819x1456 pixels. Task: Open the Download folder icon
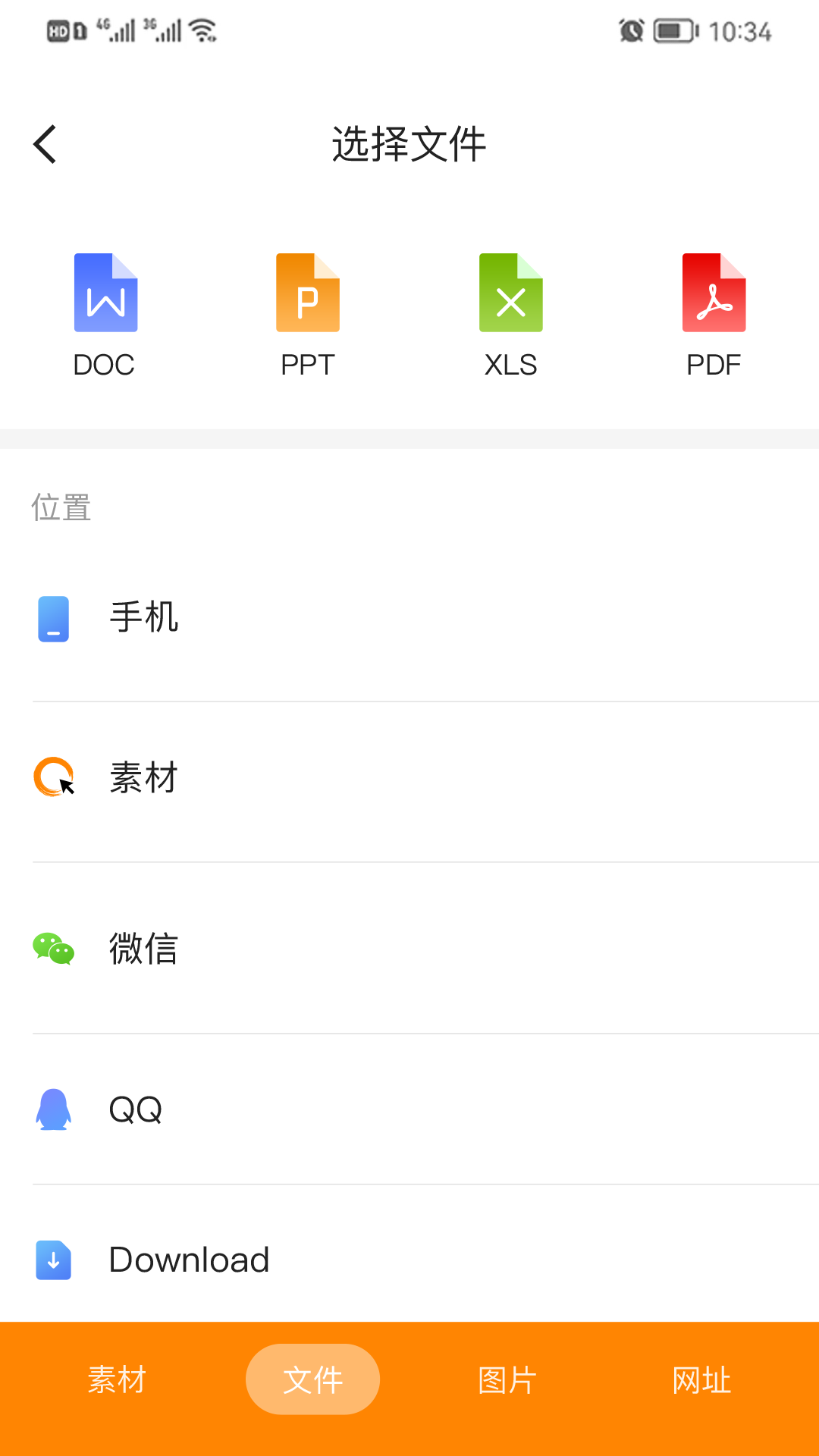point(53,1260)
